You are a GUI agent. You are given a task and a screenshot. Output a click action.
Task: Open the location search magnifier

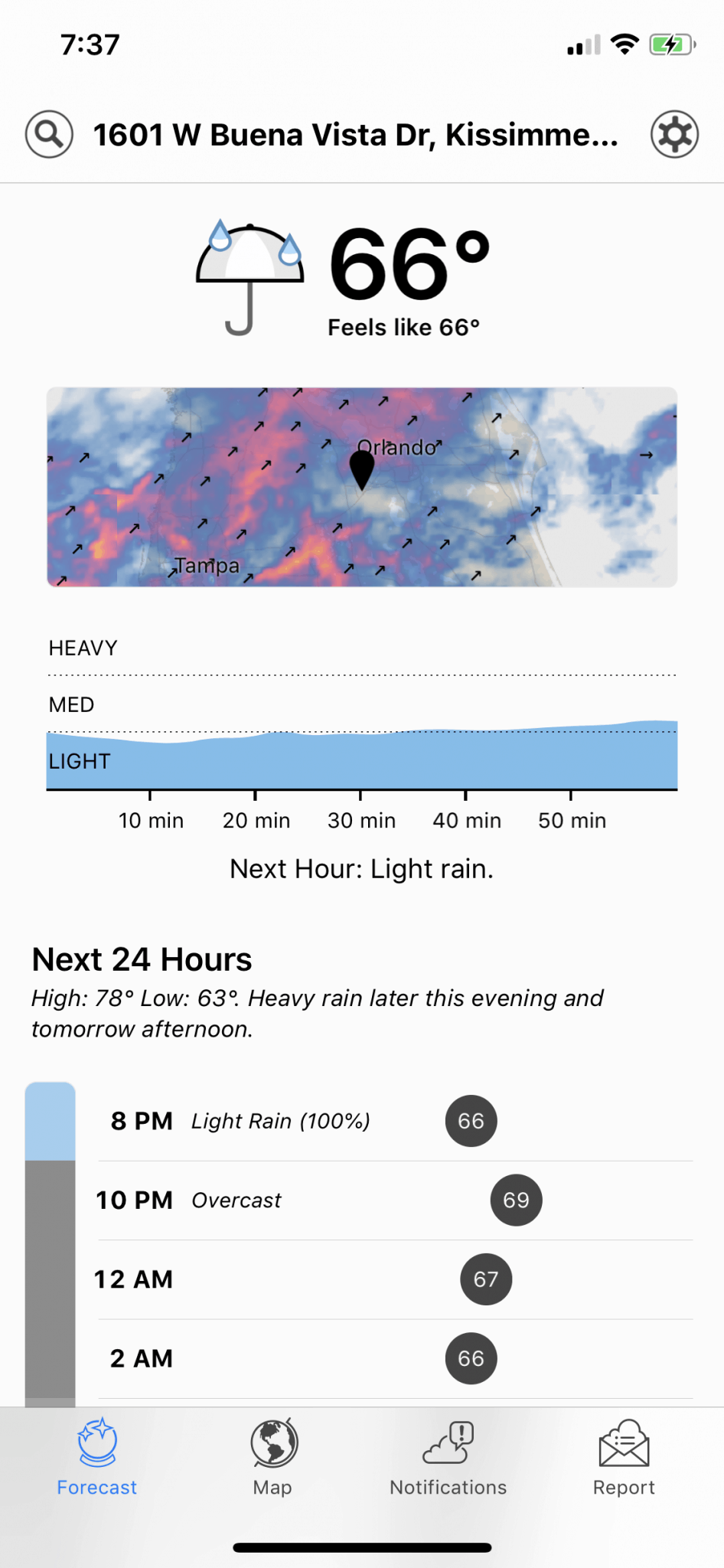49,134
